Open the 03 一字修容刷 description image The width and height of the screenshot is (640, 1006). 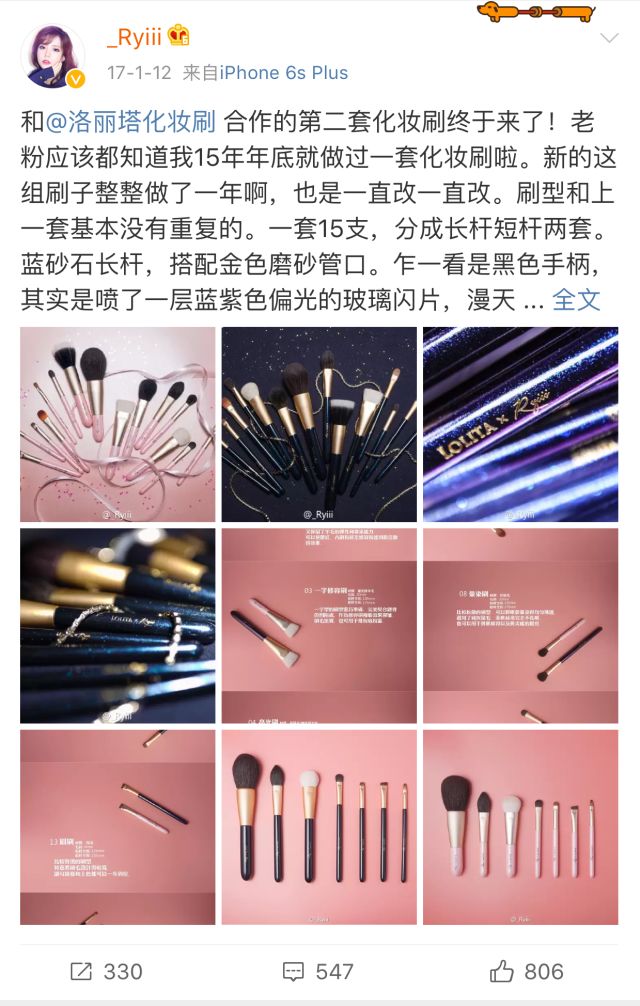(x=319, y=625)
